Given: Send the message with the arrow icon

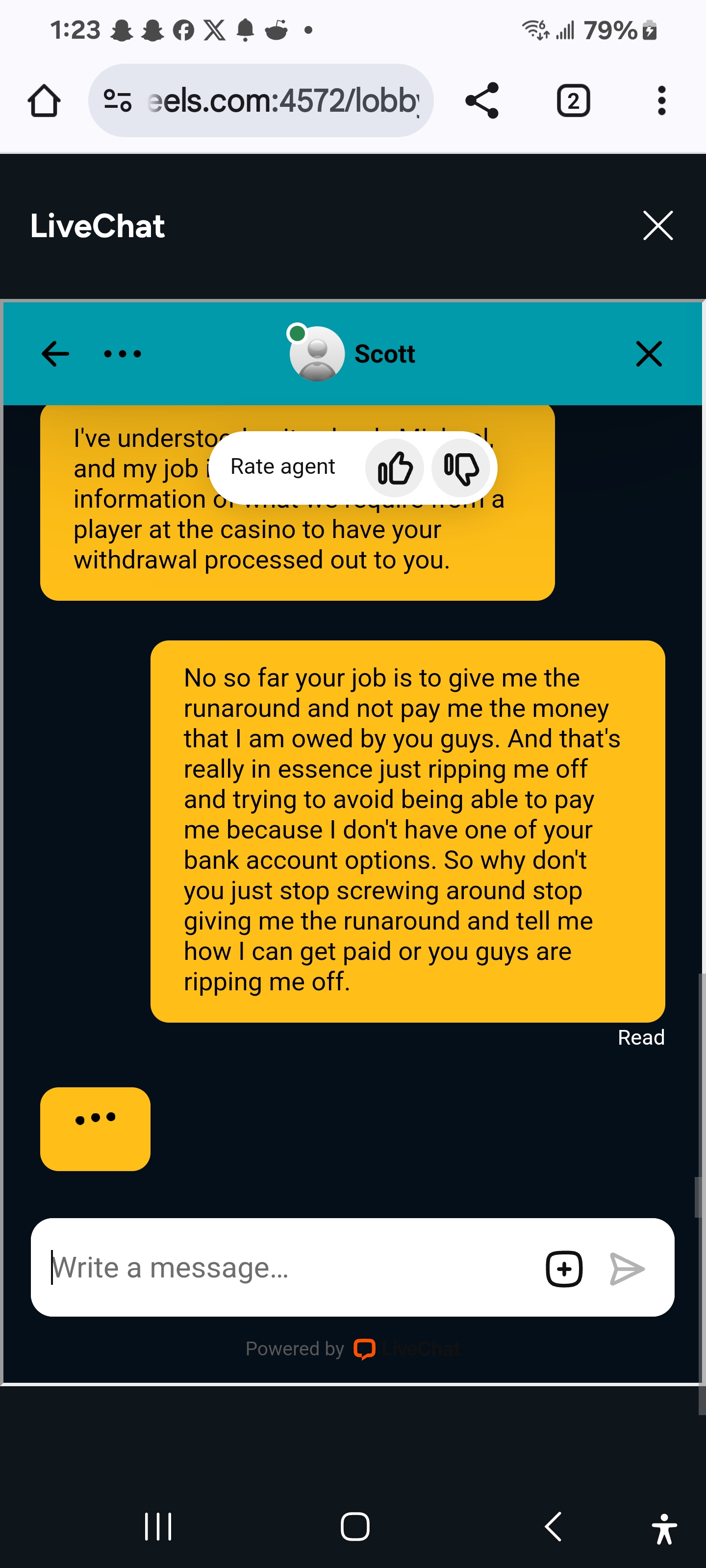Looking at the screenshot, I should [x=627, y=1269].
